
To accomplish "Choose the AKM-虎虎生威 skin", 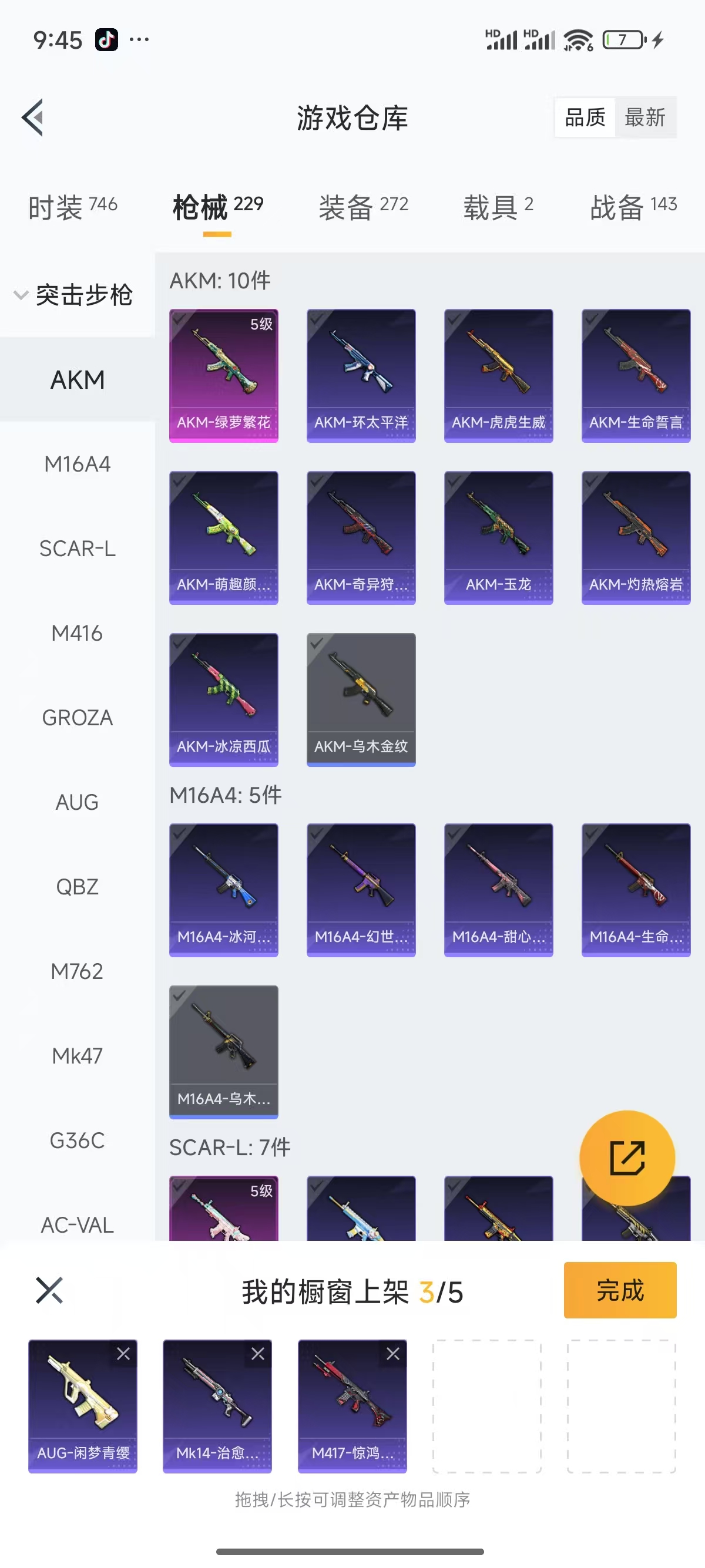I will pos(498,375).
